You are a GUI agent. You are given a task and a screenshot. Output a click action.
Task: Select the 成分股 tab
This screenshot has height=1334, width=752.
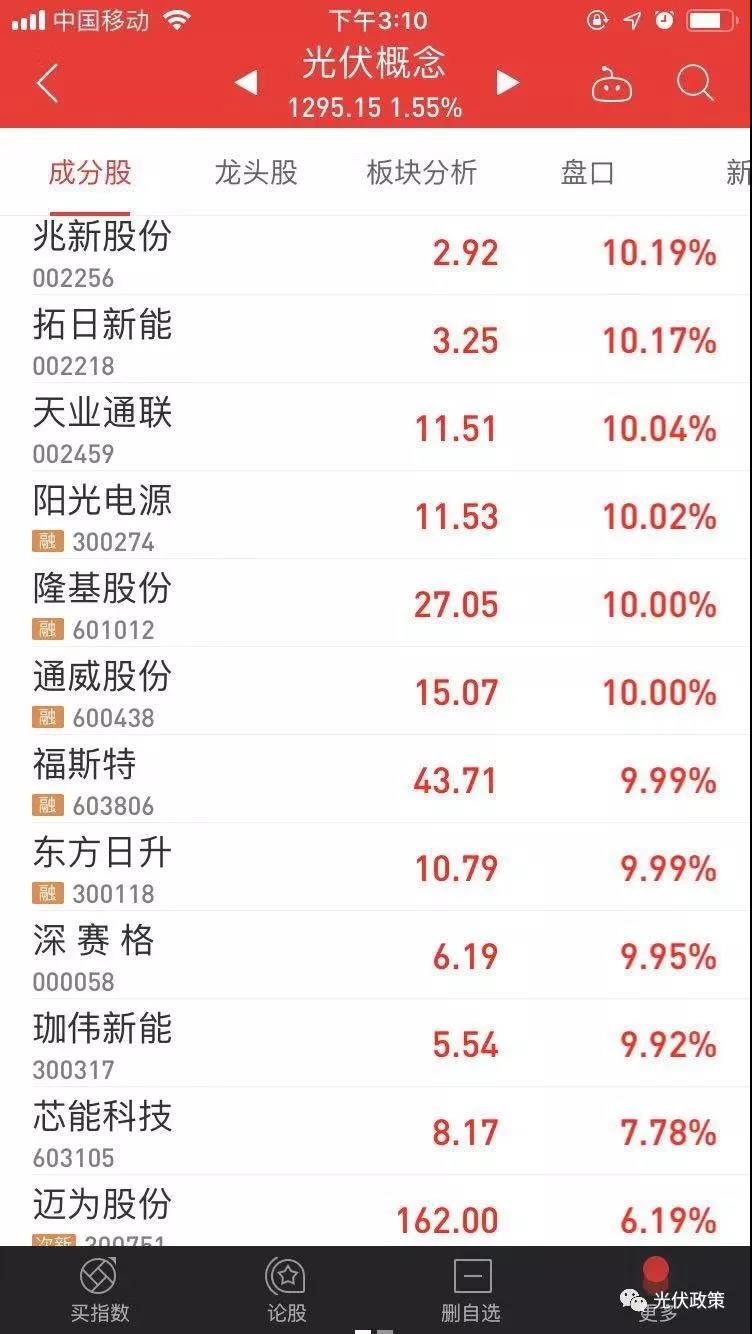pos(90,173)
